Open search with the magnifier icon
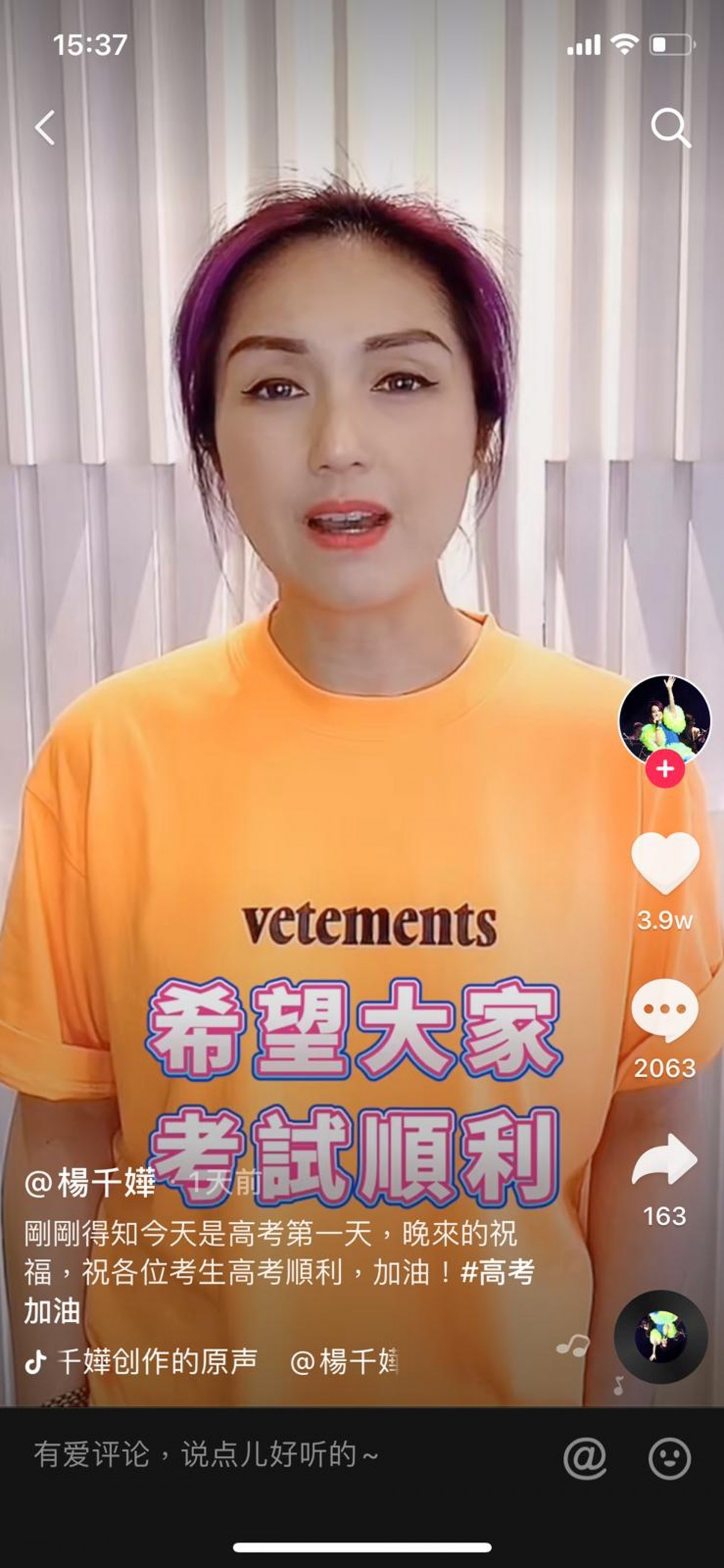724x1568 pixels. 670,127
